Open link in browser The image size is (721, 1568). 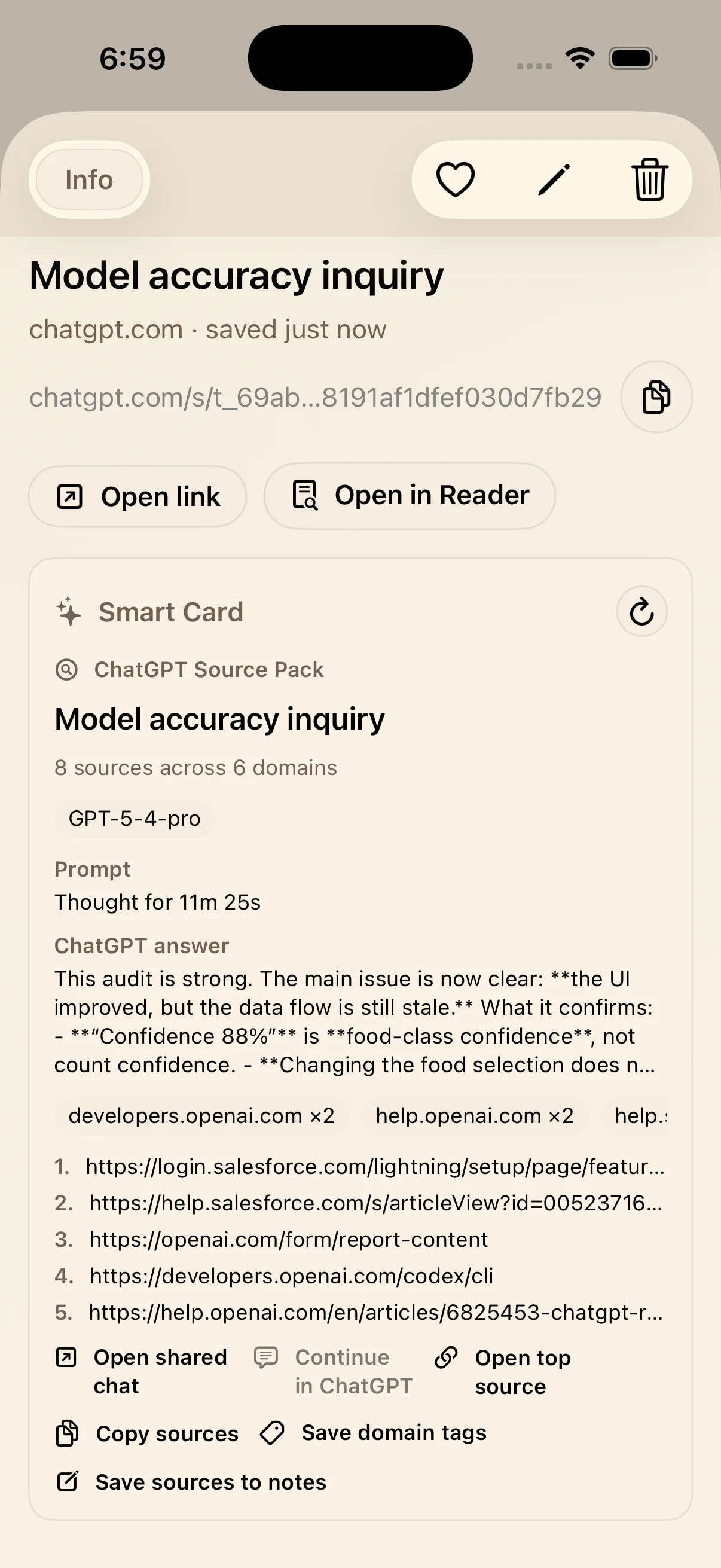coord(138,497)
